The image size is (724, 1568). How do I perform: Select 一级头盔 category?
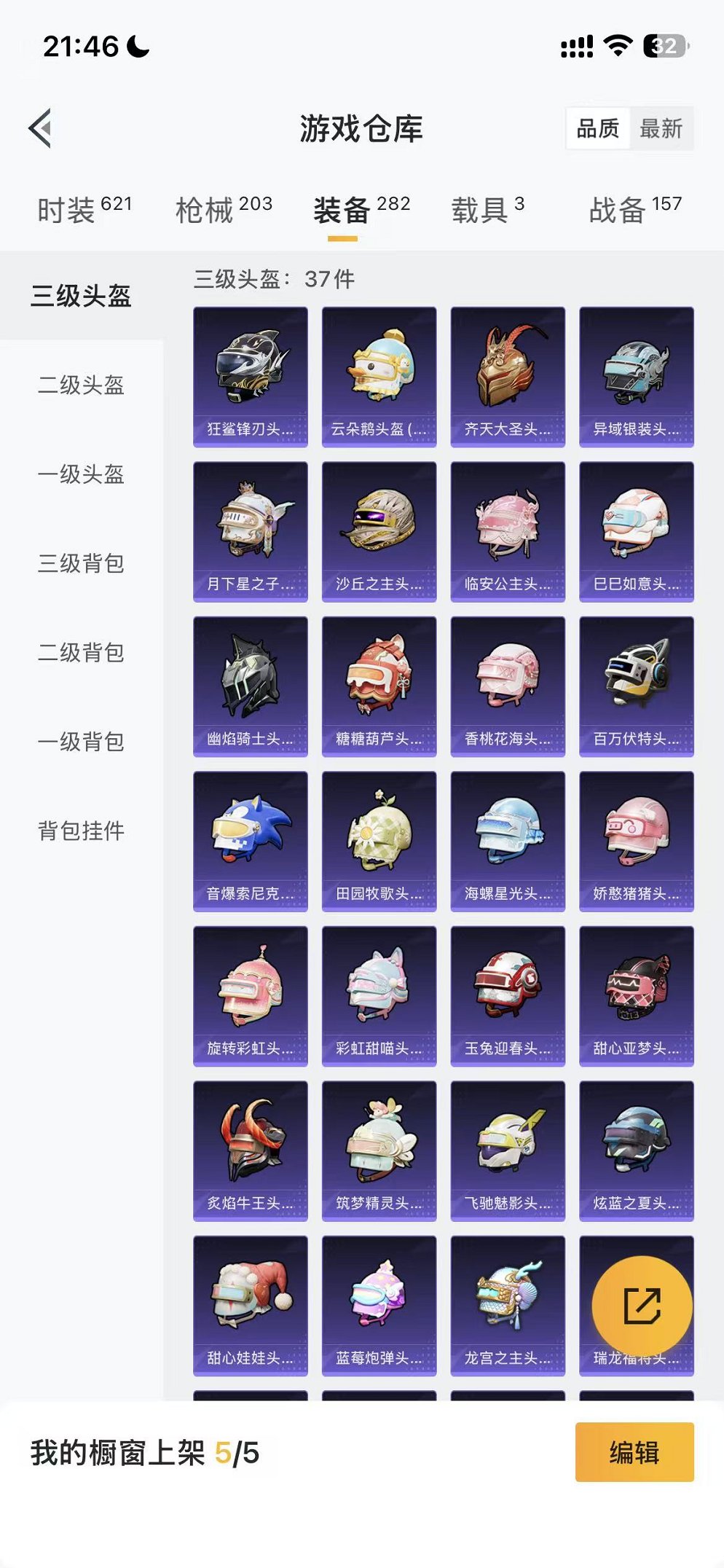point(81,474)
